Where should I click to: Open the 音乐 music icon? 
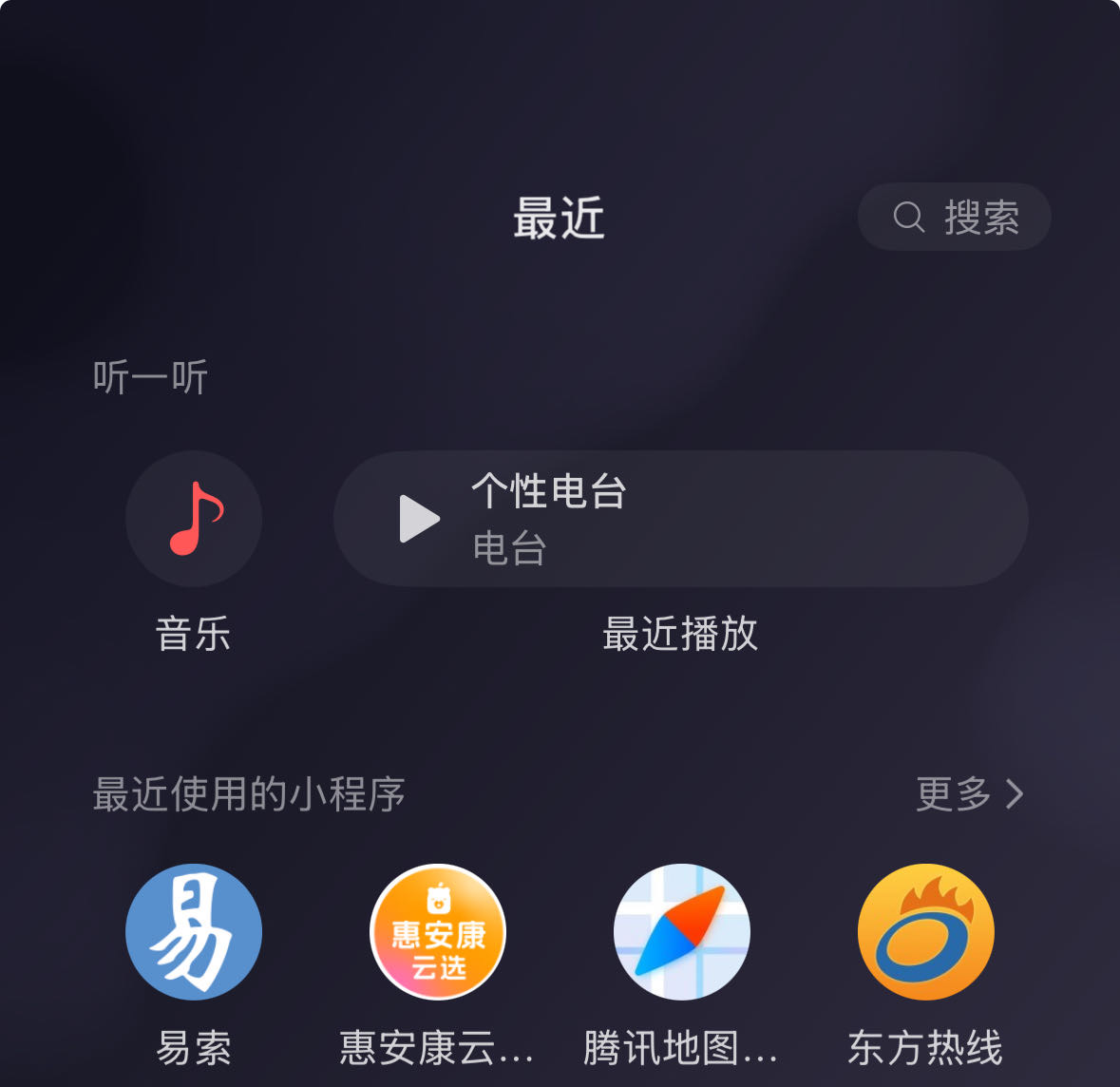(x=194, y=519)
